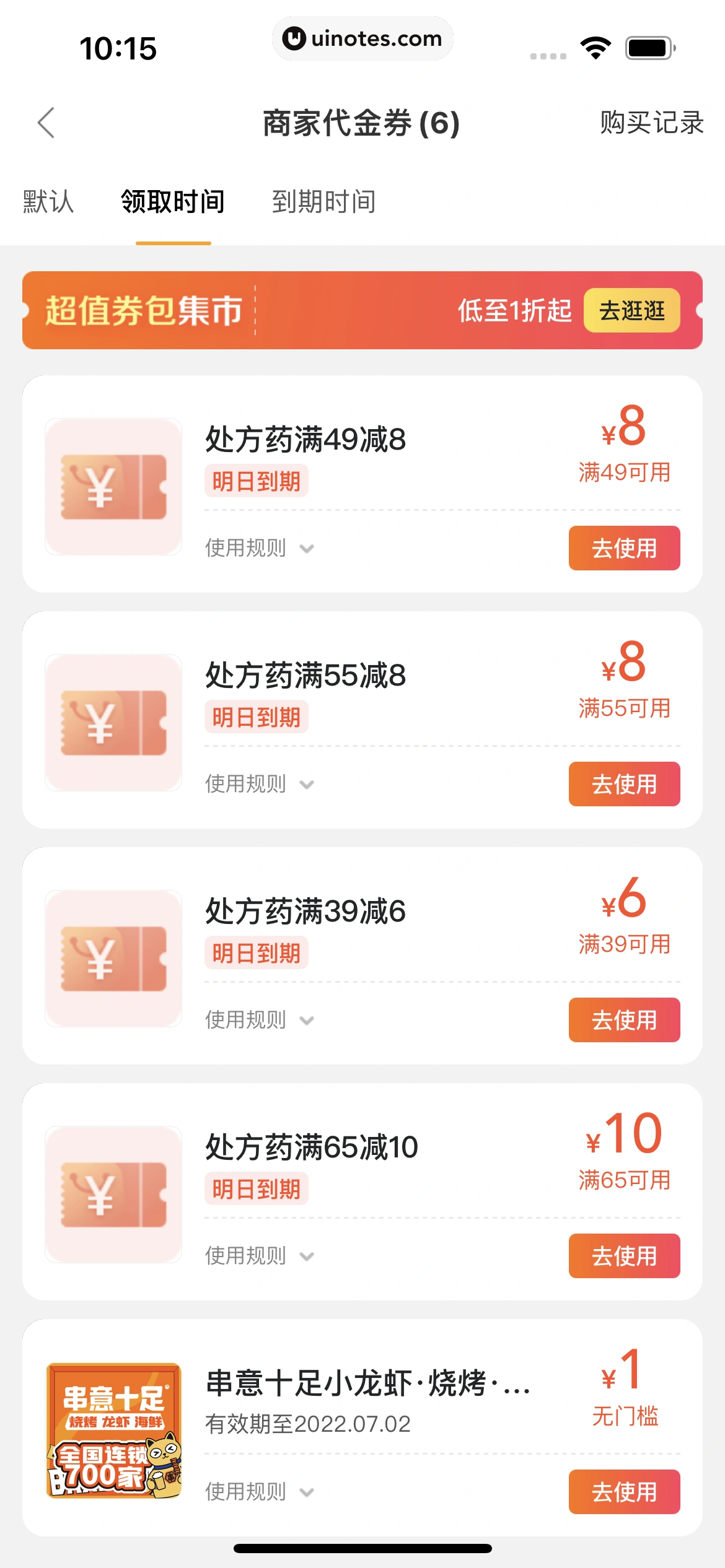Click the coupon icon for 处方药满65减10

point(112,1194)
